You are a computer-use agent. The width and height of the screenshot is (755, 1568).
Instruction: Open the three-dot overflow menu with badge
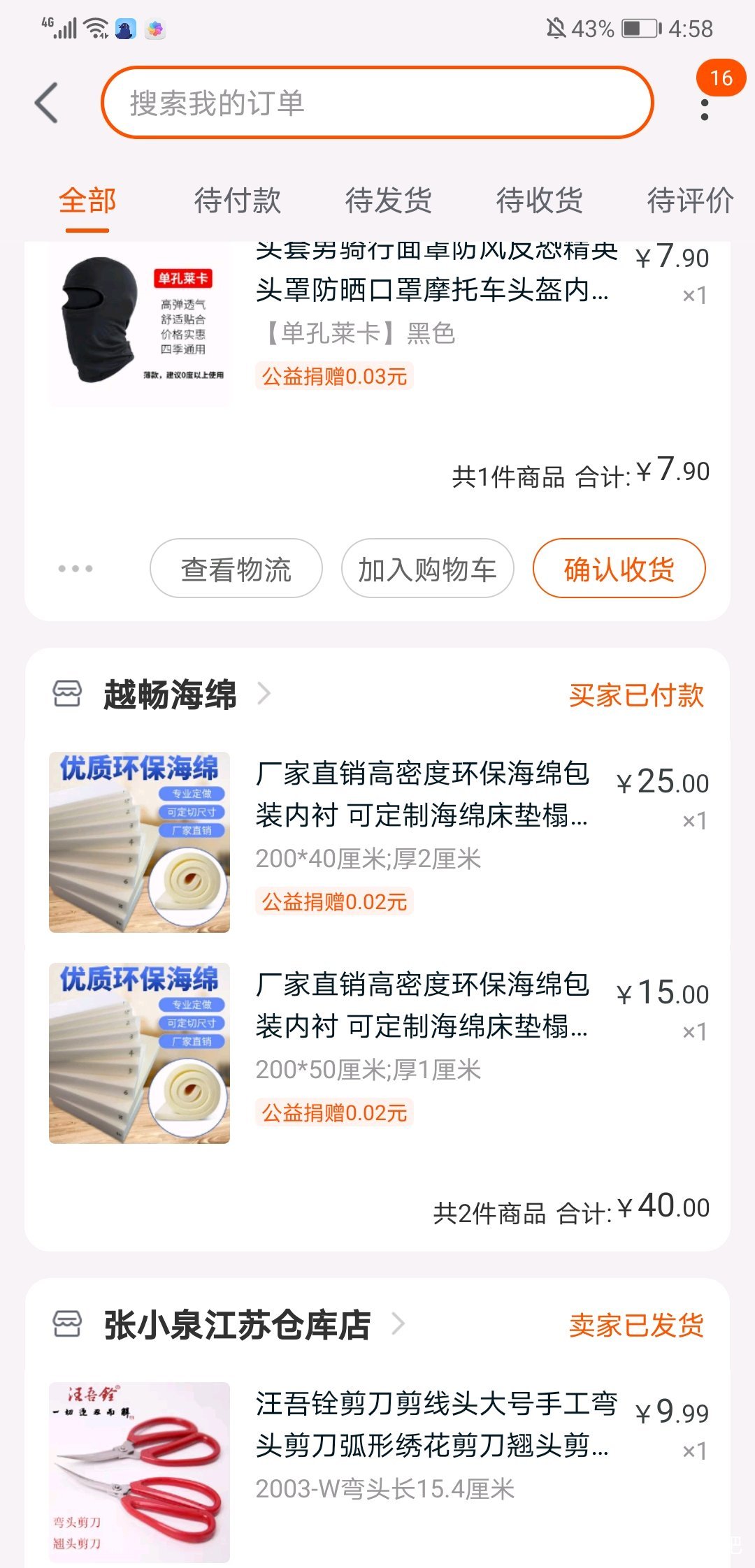[705, 108]
